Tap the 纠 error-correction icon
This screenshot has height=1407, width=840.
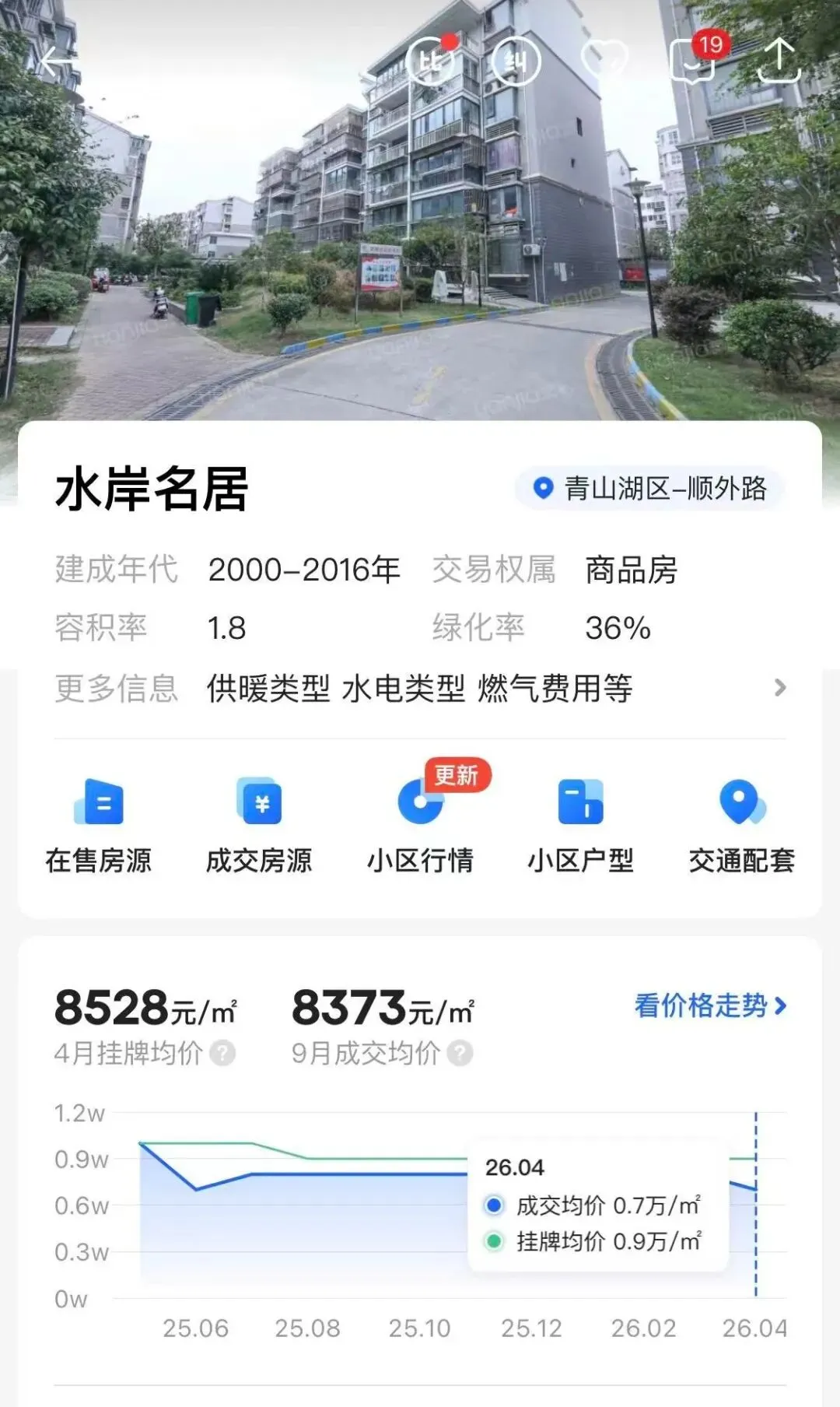tap(516, 61)
